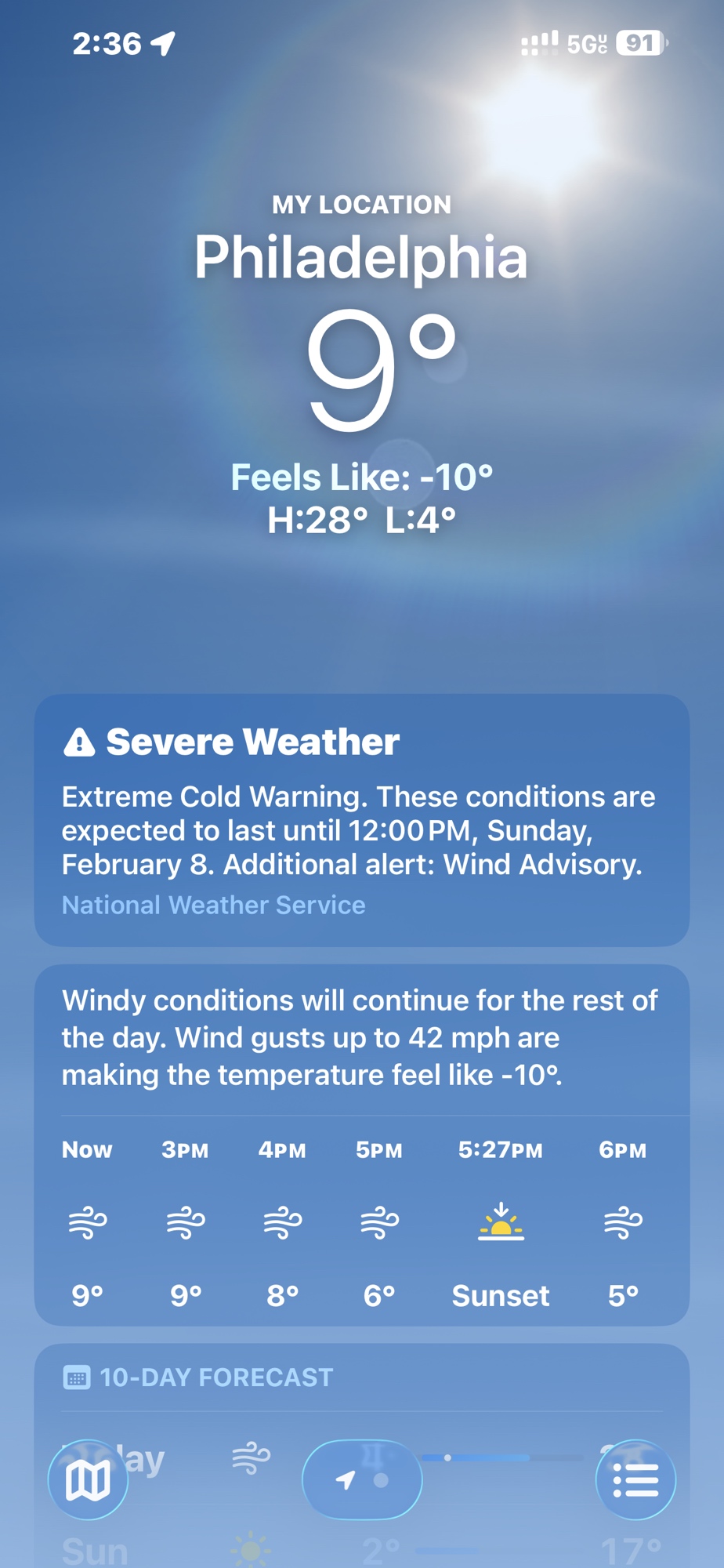Open the 10-Day Forecast card
This screenshot has height=1568, width=724.
pos(362,1377)
